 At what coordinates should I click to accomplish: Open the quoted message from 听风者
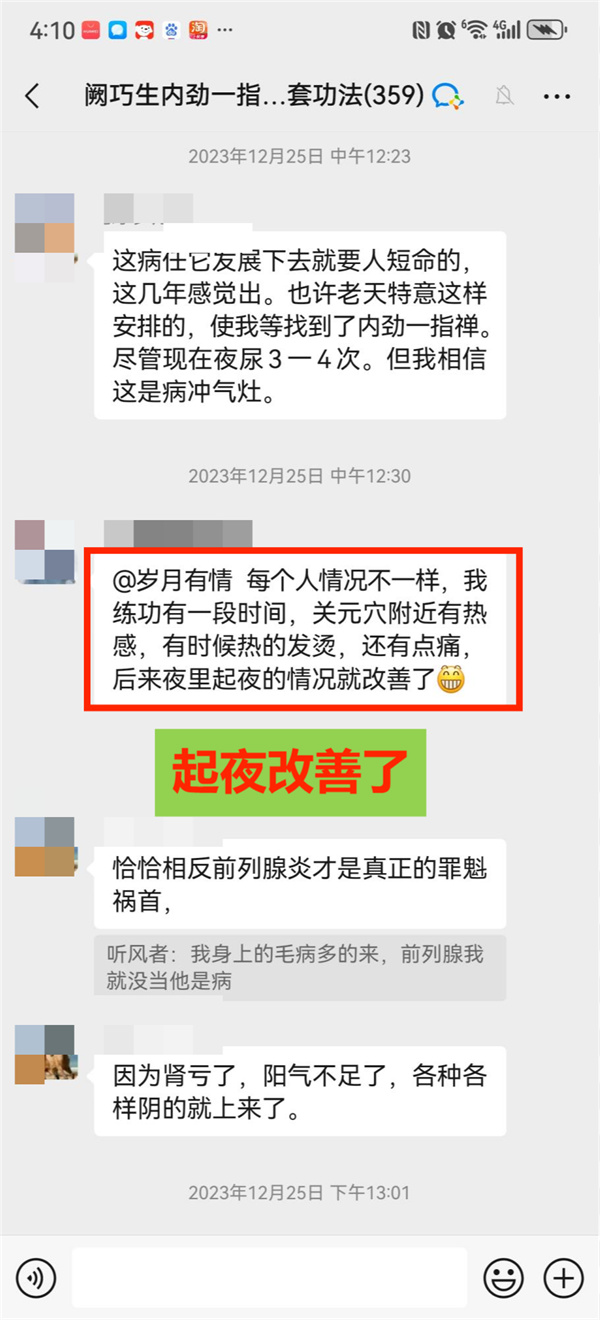click(300, 967)
